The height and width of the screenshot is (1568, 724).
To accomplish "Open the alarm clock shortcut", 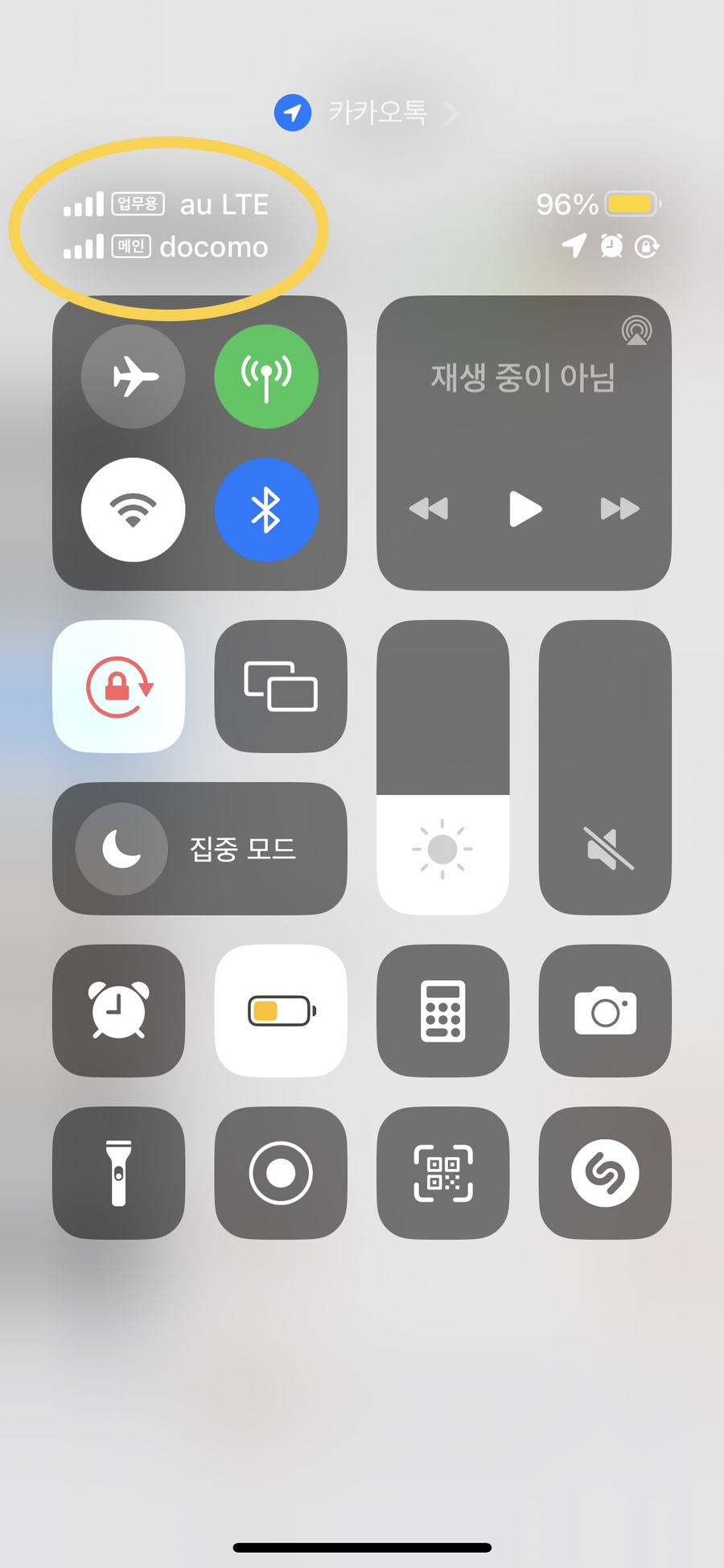I will [119, 1010].
